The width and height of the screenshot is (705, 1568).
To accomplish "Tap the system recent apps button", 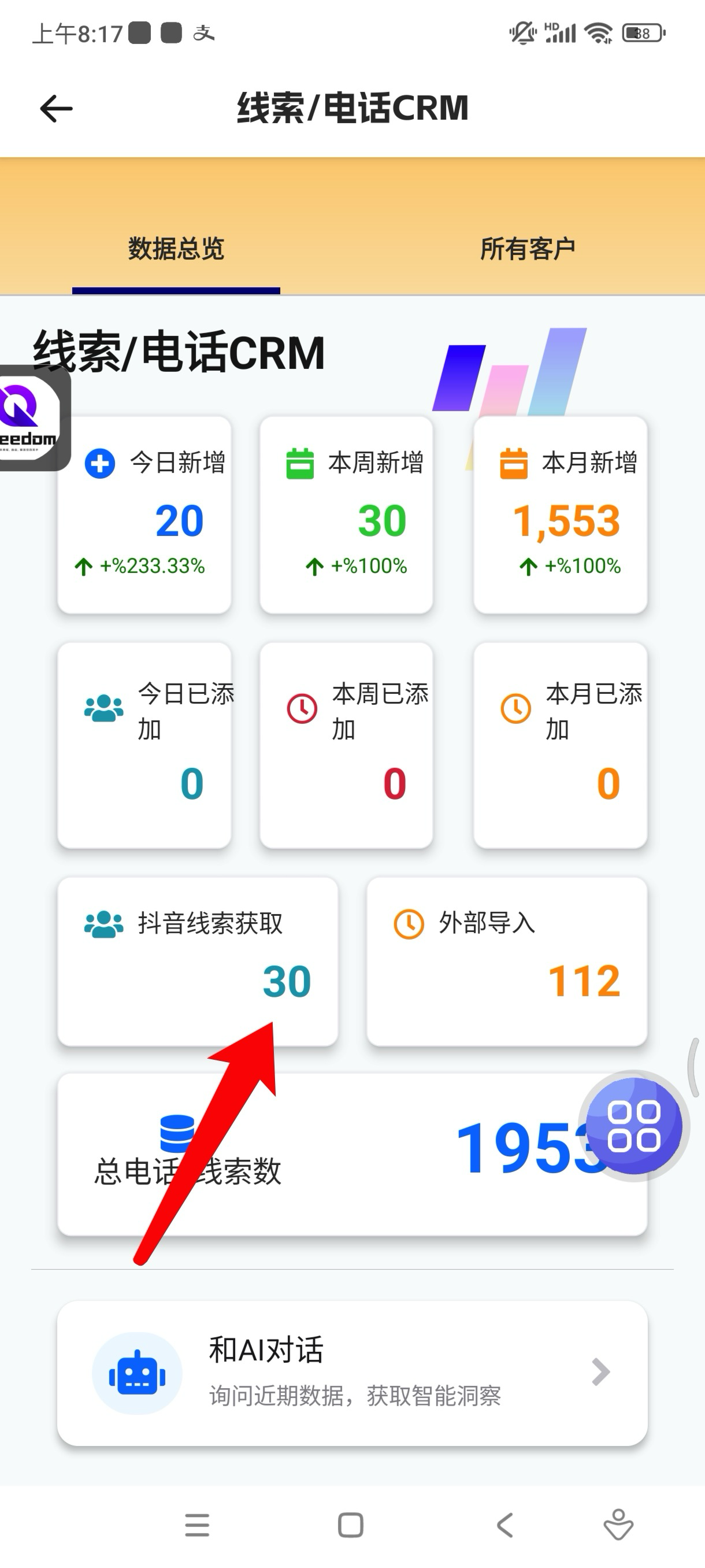I will pos(197,1525).
